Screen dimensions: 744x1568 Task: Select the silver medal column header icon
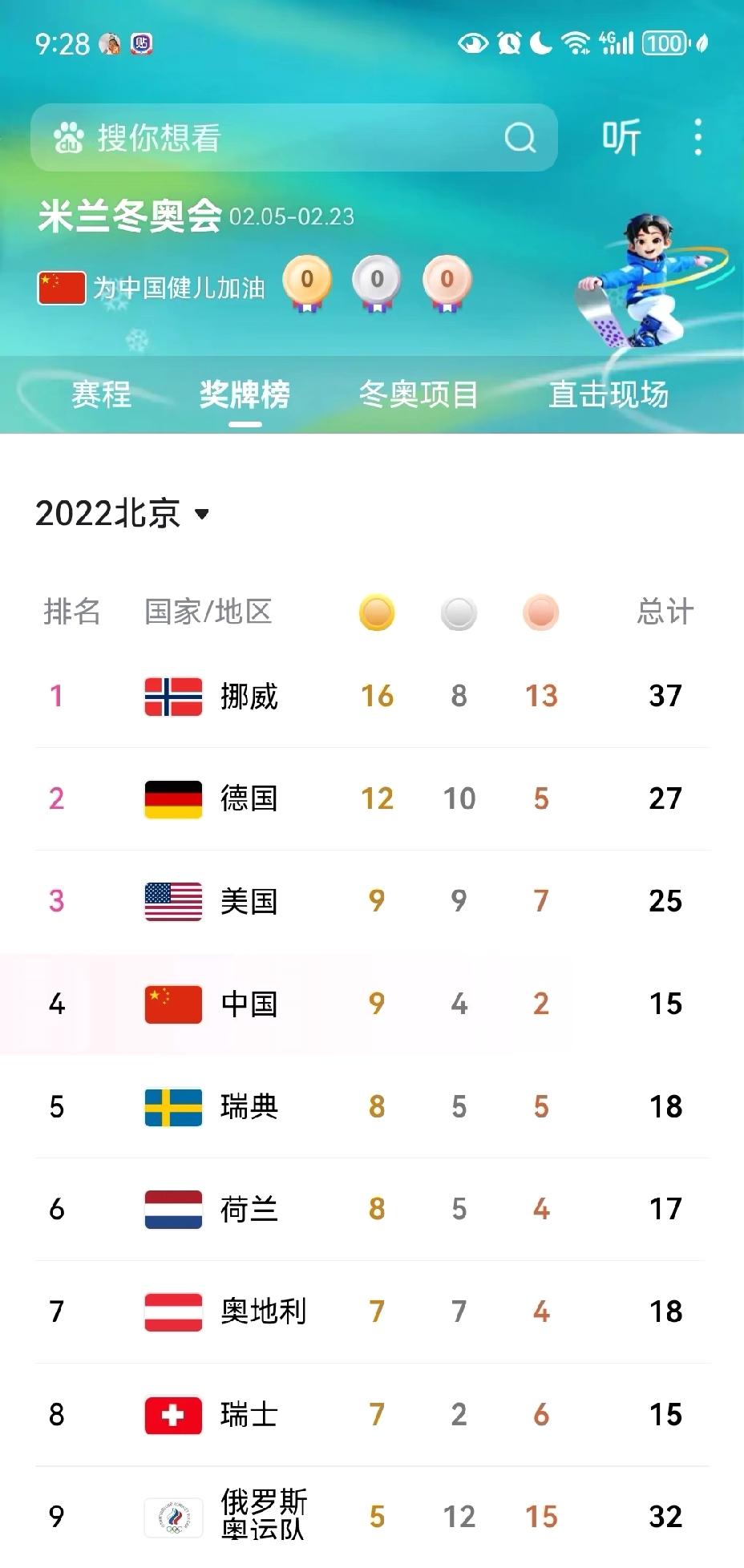[x=459, y=613]
